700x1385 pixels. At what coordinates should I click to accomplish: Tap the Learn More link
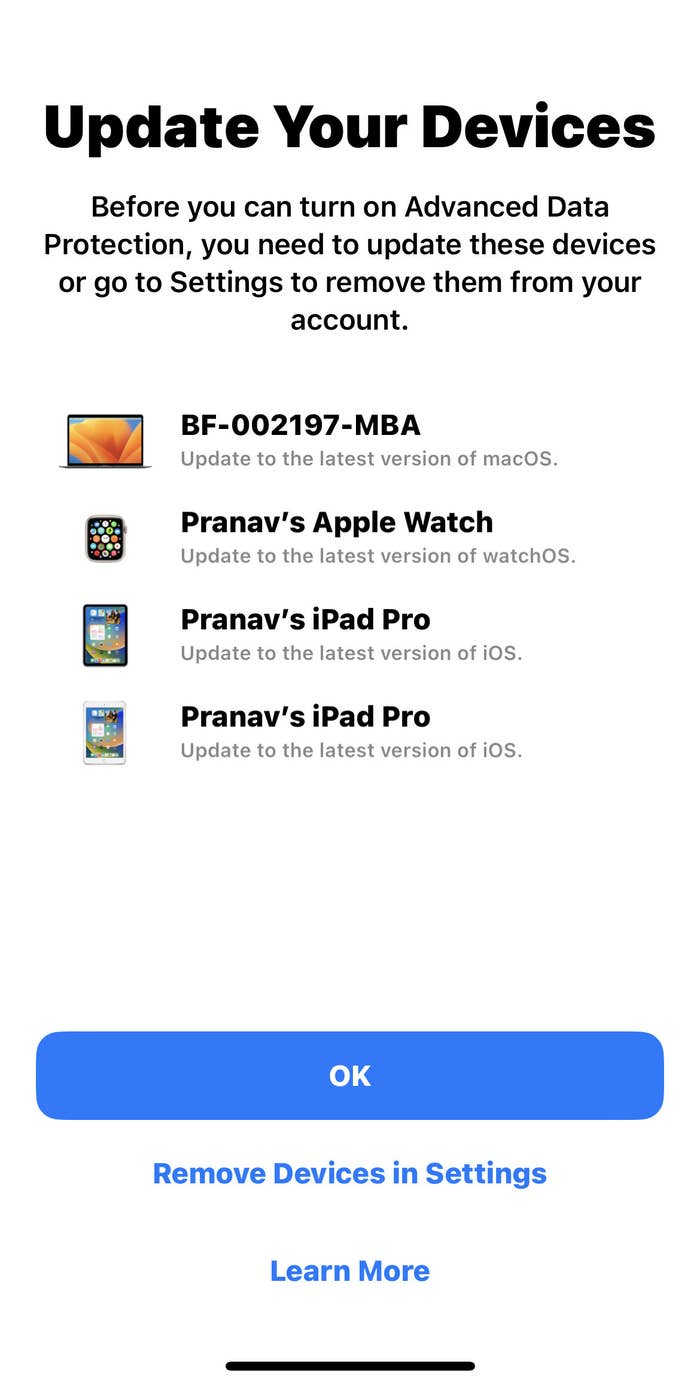(350, 1271)
